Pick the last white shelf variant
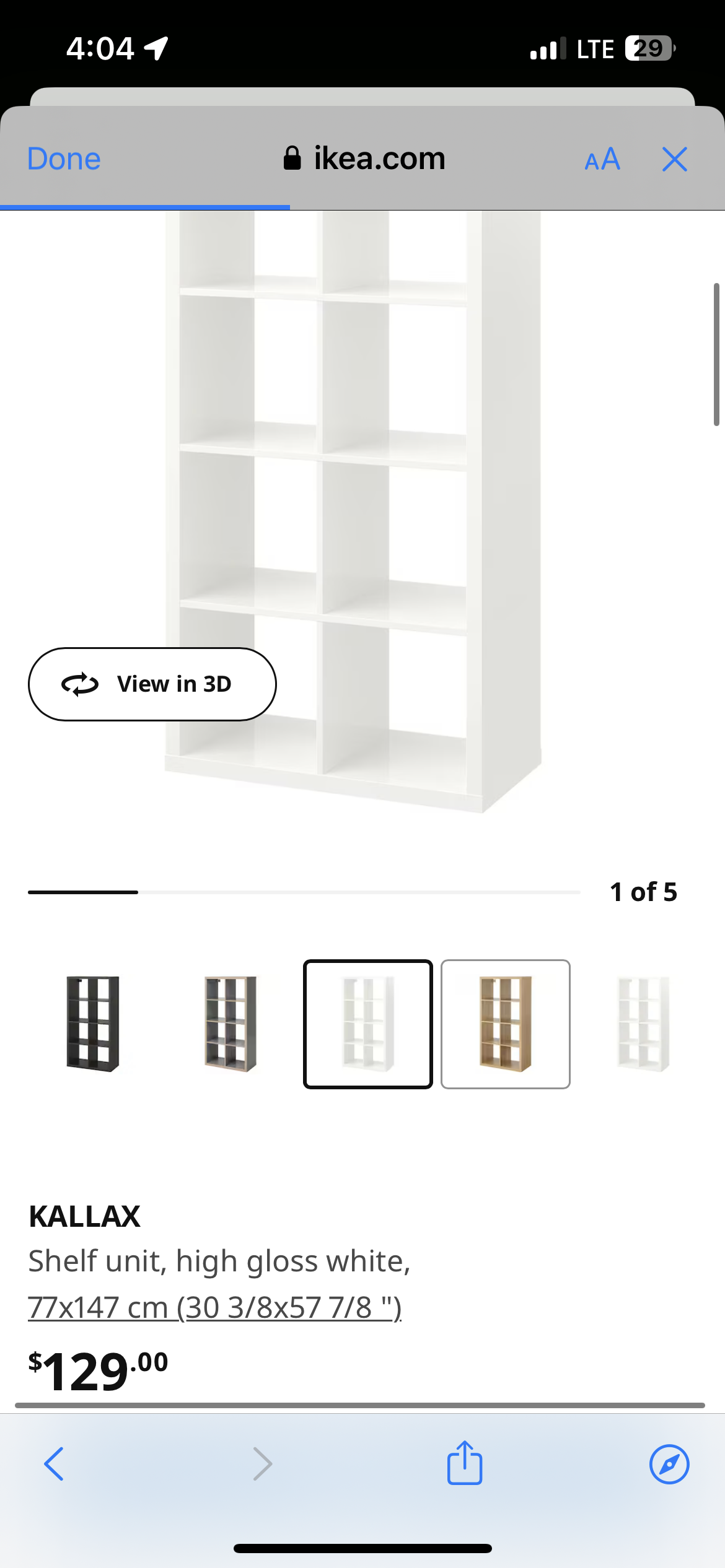 643,1024
